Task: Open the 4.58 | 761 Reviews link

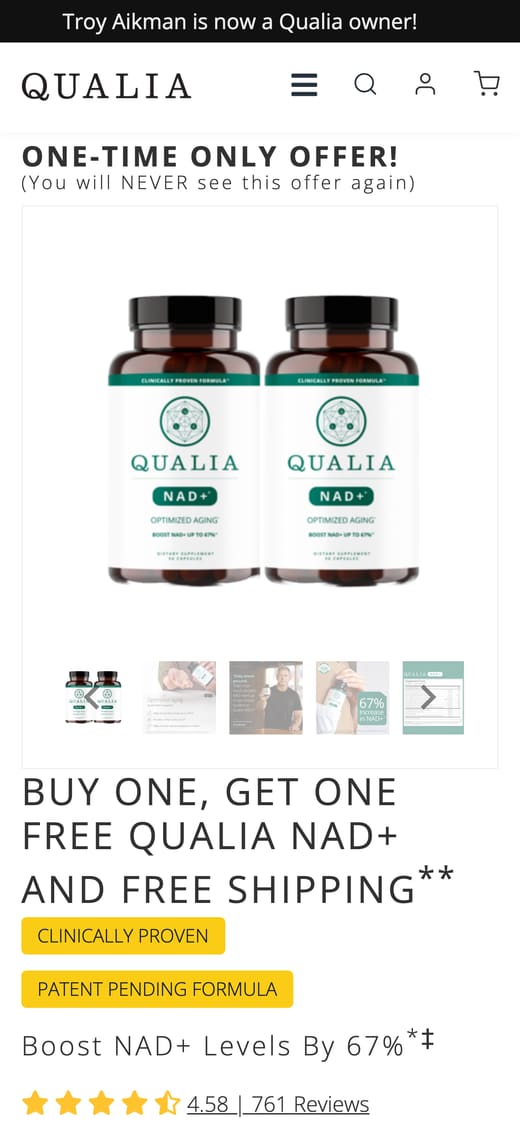Action: click(278, 1103)
